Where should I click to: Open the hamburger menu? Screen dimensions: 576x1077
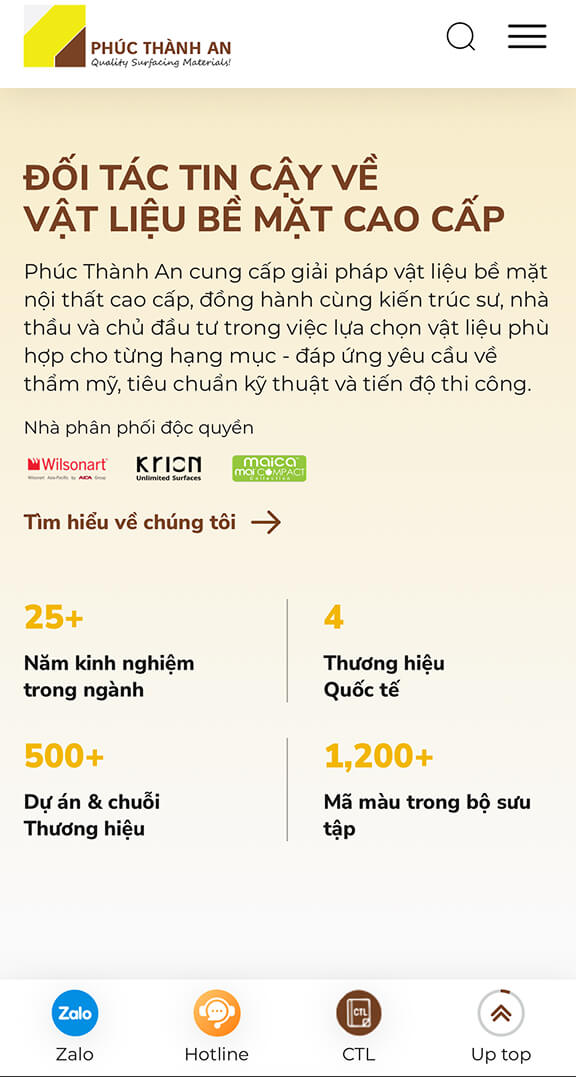527,36
